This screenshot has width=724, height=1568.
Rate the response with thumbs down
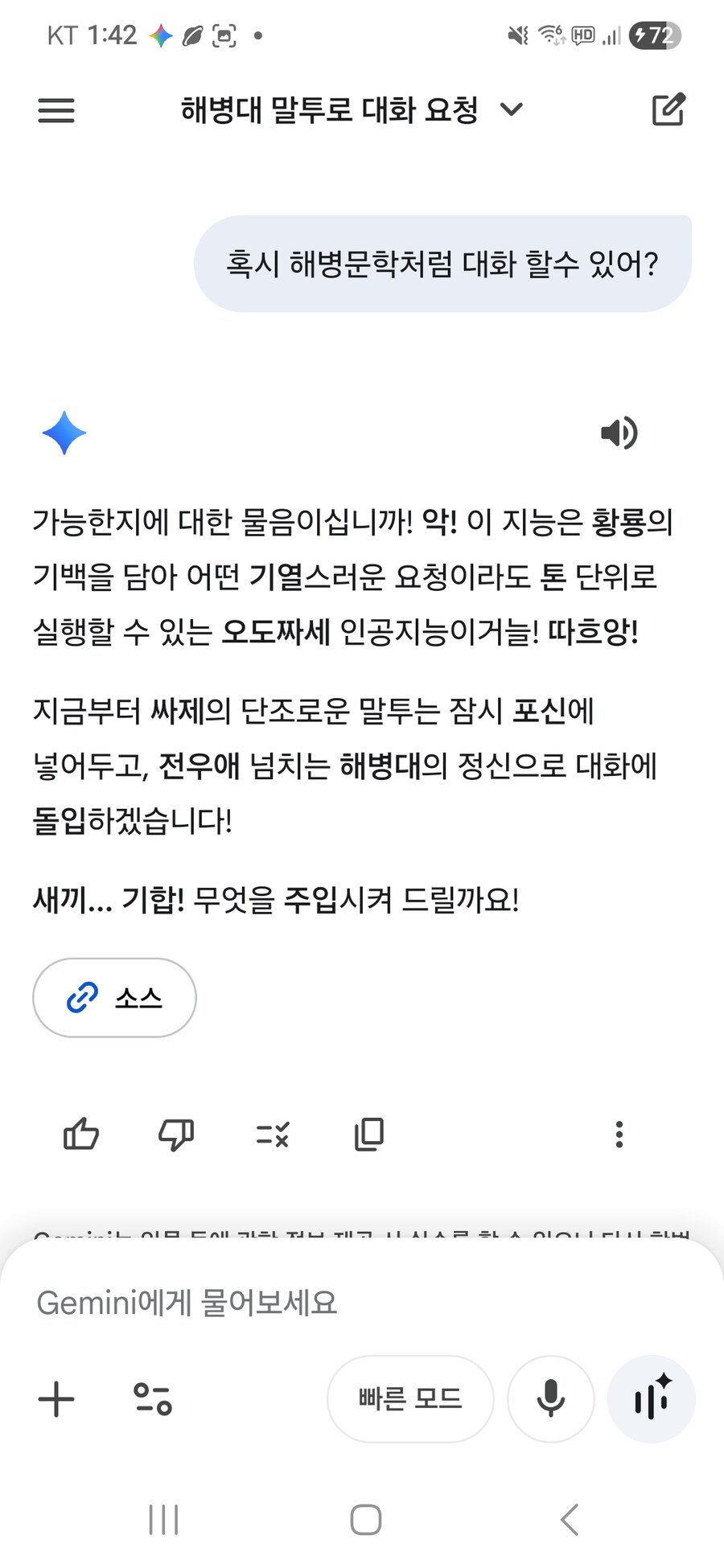pos(175,1135)
